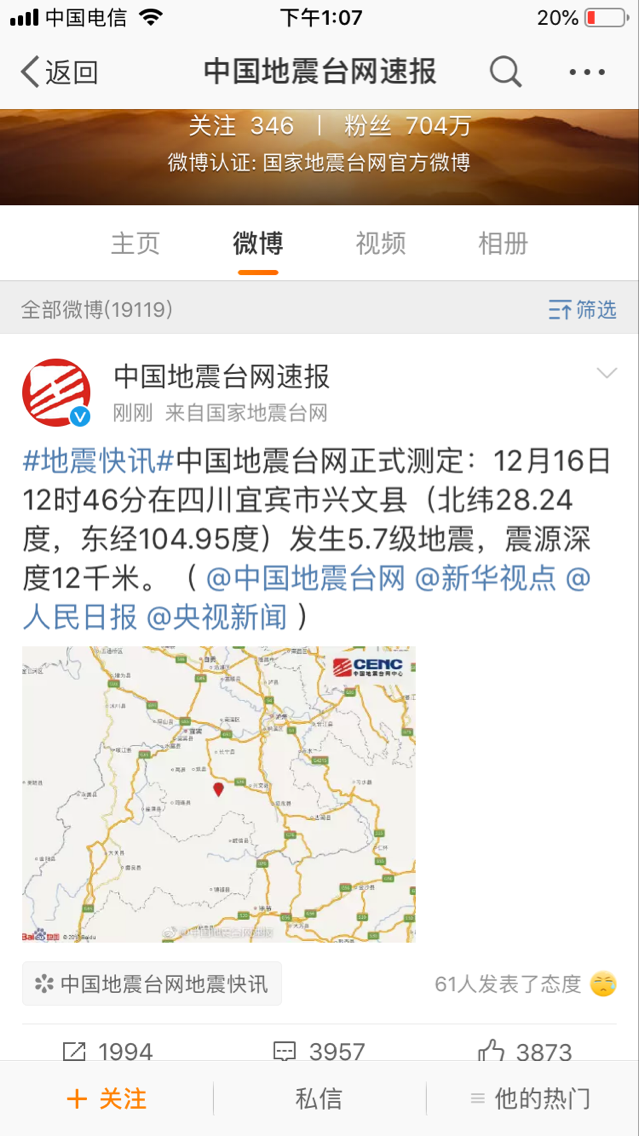Go back using 返回

click(x=60, y=72)
